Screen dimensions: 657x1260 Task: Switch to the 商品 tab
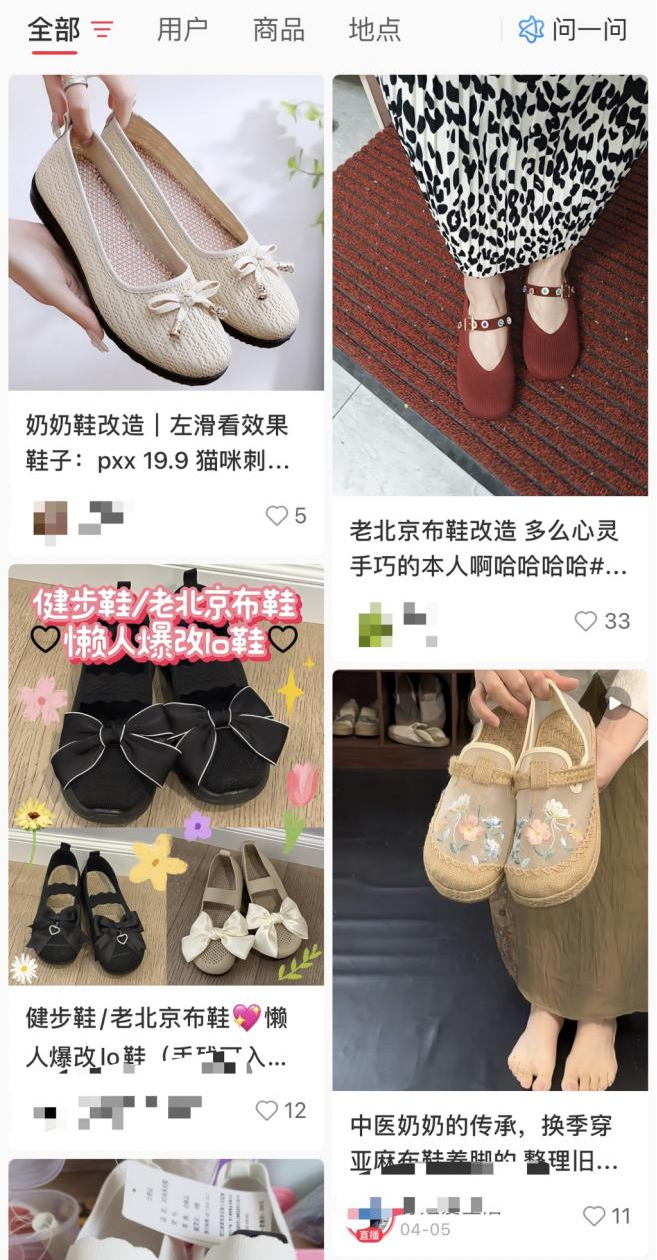click(x=278, y=30)
